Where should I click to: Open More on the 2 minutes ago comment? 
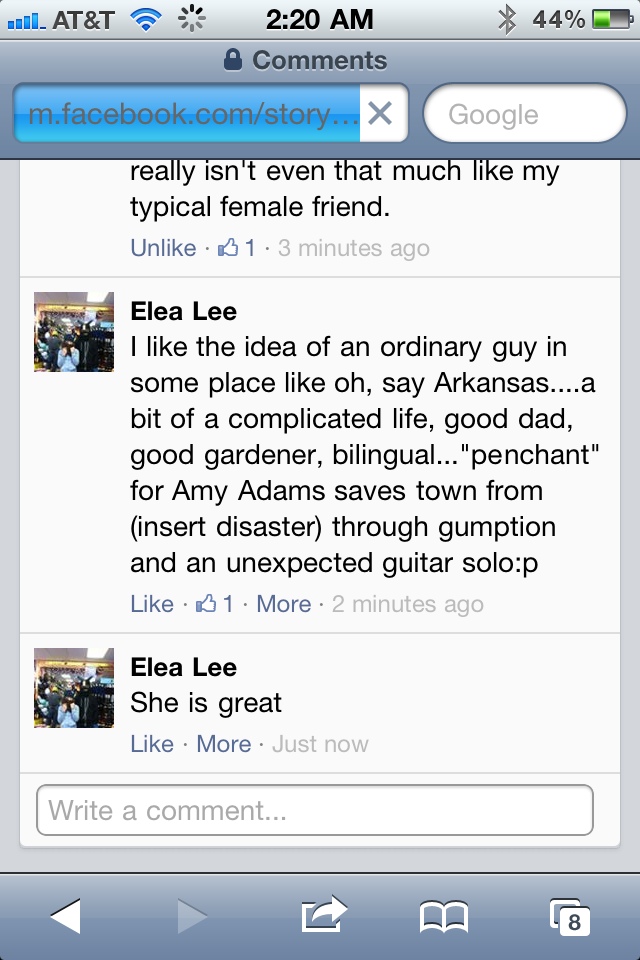click(283, 604)
